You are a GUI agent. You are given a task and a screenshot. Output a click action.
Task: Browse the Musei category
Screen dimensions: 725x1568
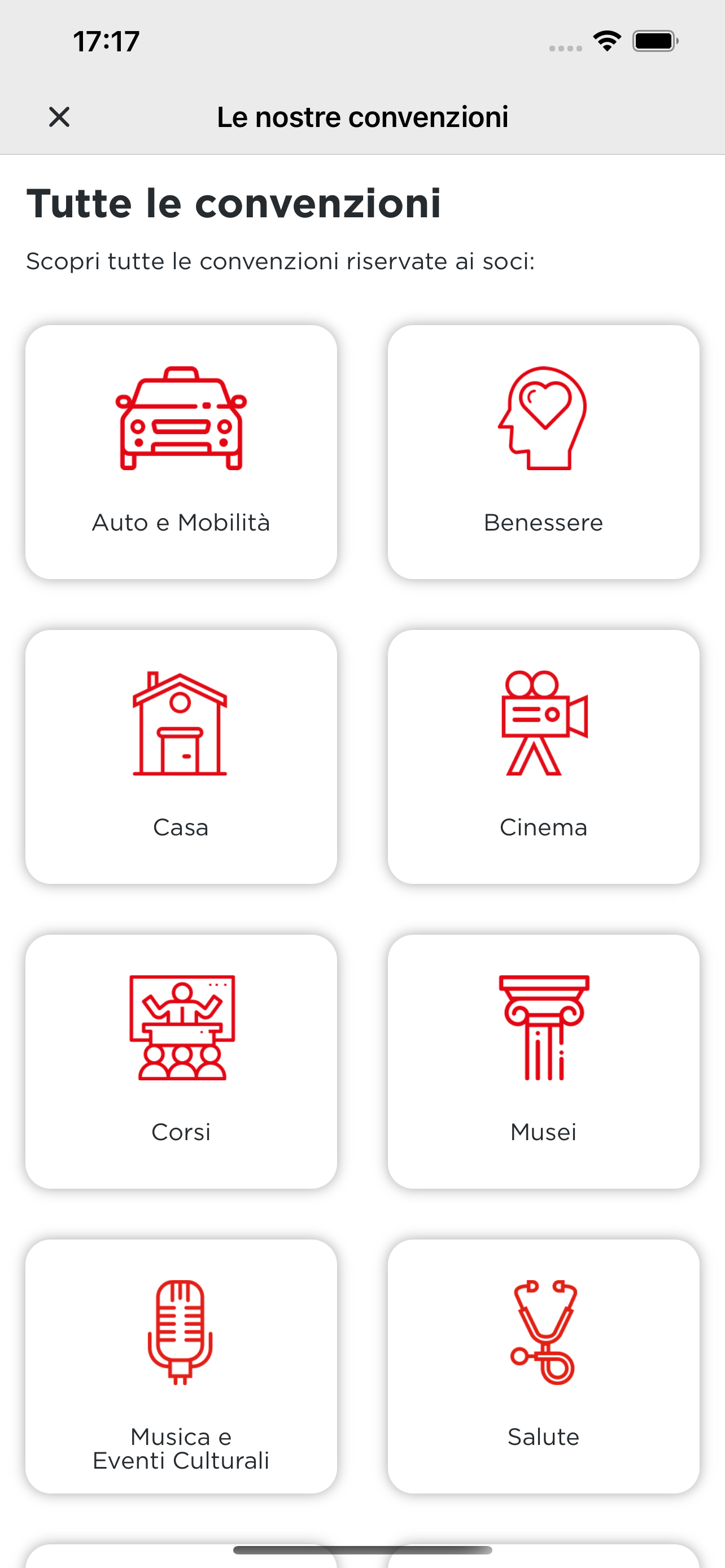coord(543,1061)
